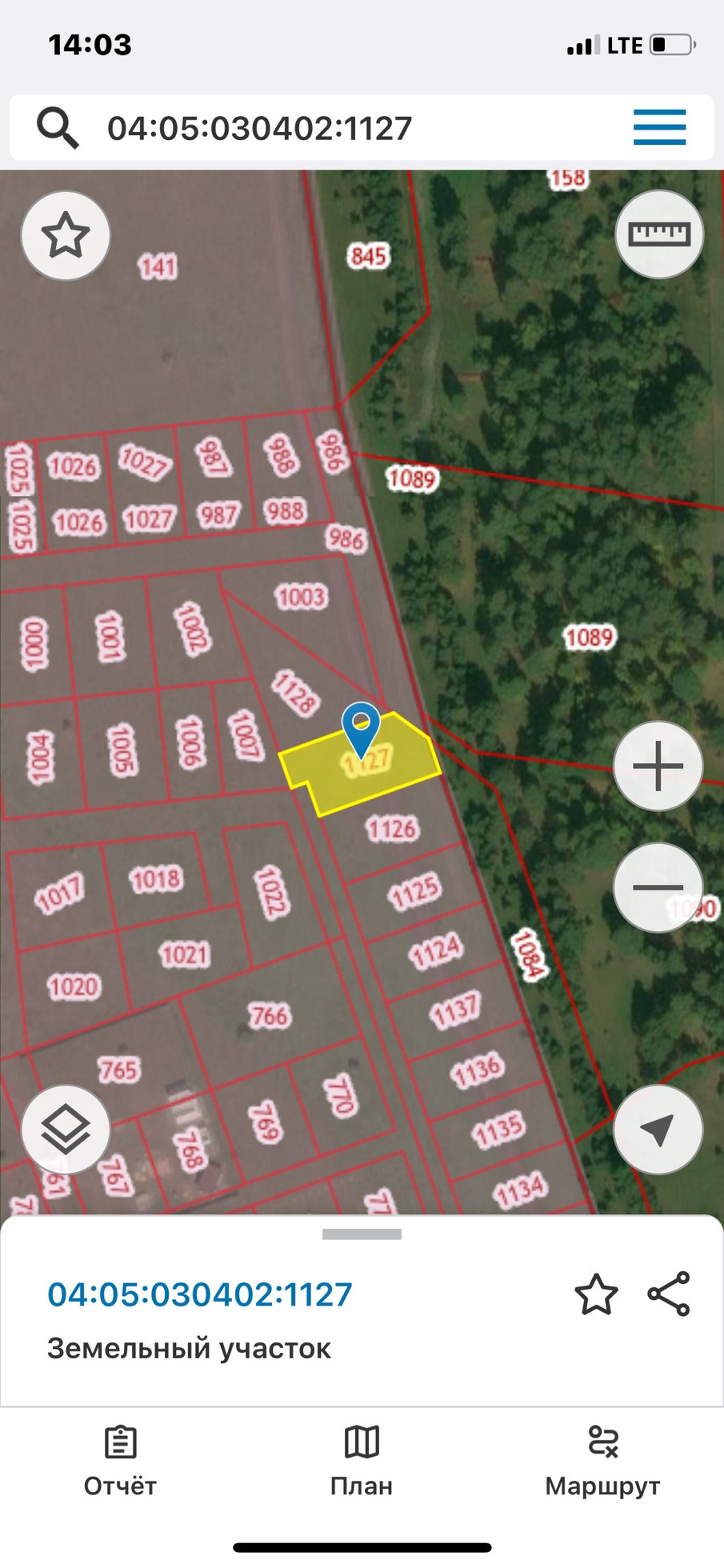Open the parcel link 04:05:030402:1127

click(x=200, y=1294)
